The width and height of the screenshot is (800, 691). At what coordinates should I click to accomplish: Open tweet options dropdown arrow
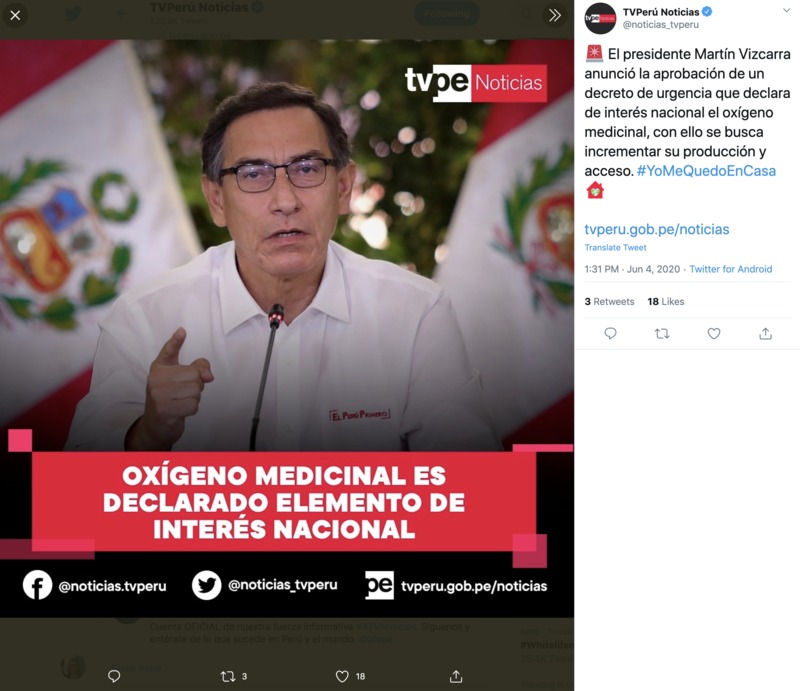786,12
